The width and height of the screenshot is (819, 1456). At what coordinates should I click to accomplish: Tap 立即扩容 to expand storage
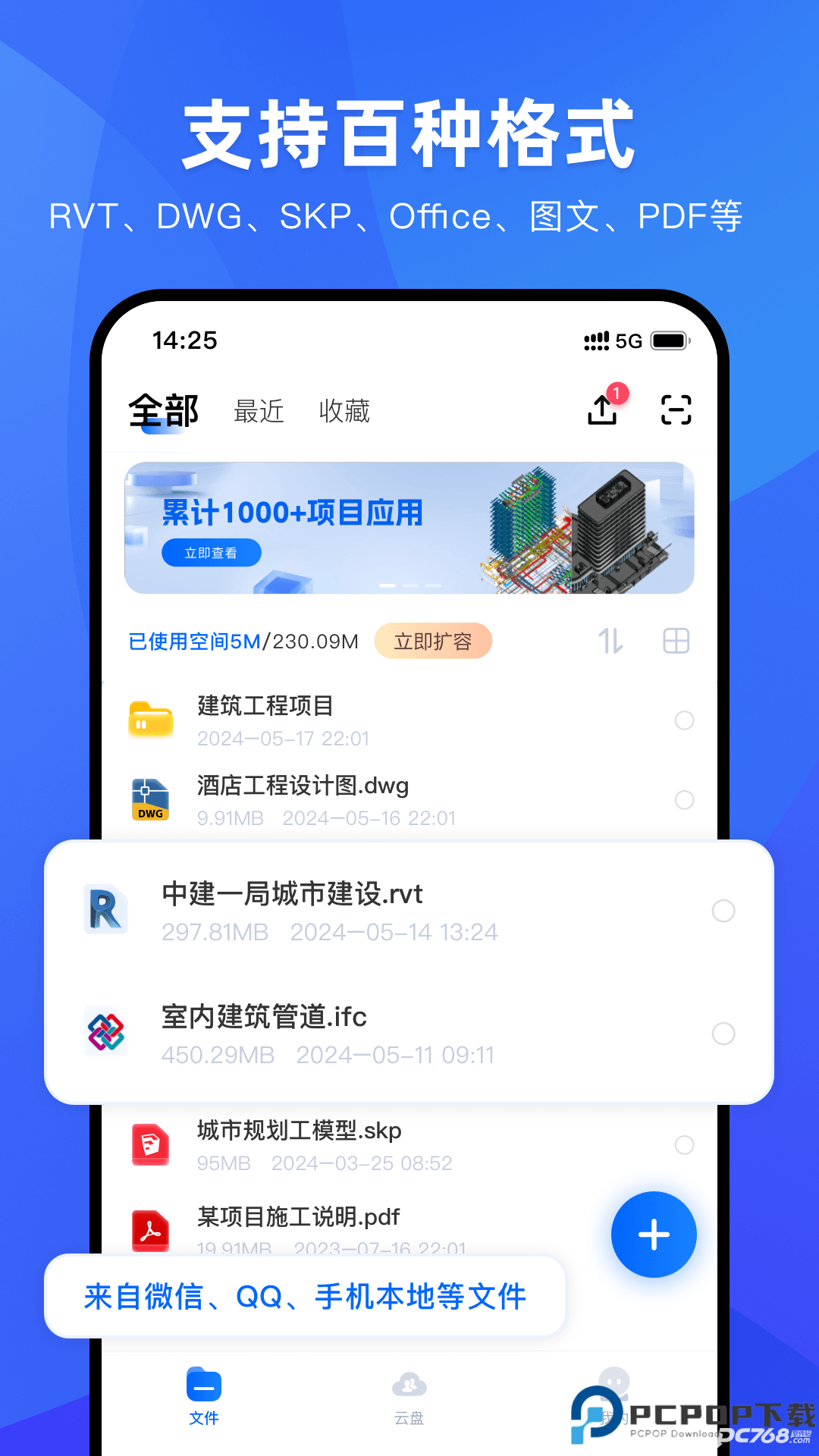434,641
